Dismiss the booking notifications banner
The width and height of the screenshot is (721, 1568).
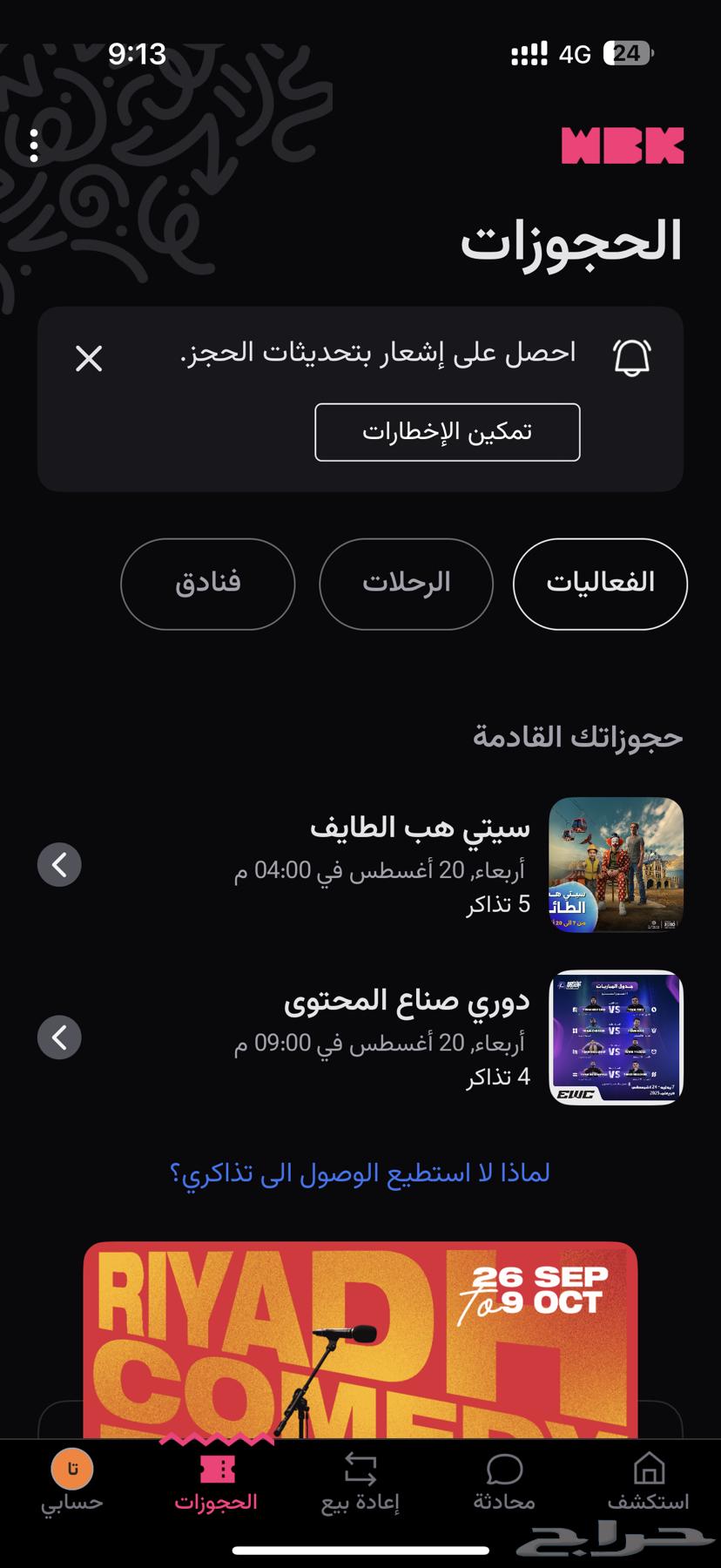click(89, 358)
